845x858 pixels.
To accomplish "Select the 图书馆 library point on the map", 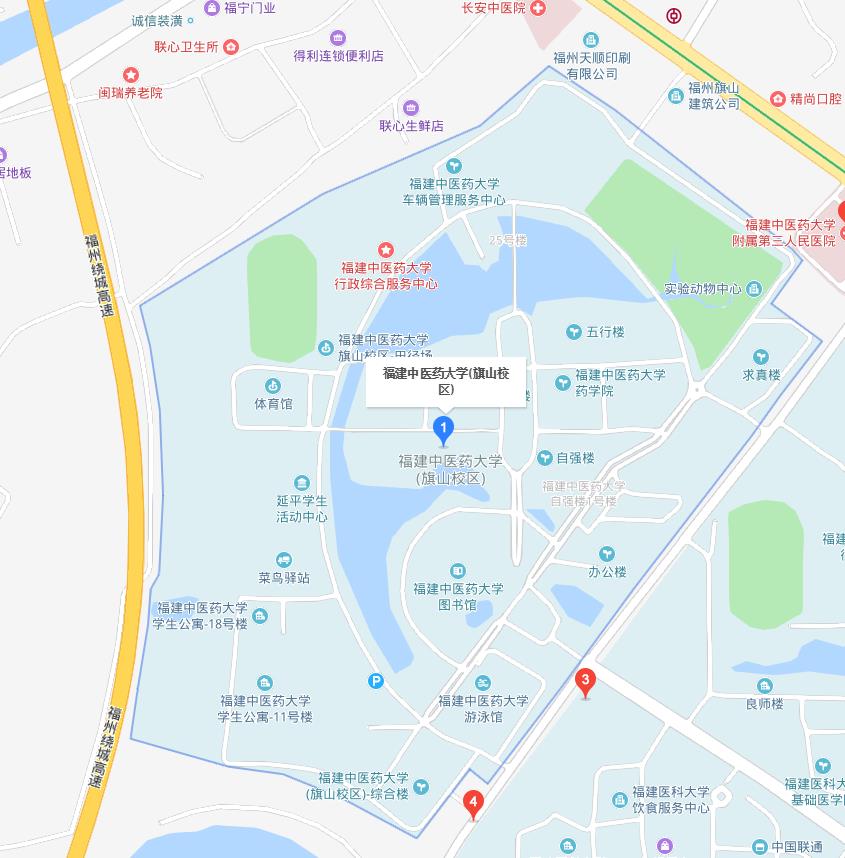I will pyautogui.click(x=458, y=570).
